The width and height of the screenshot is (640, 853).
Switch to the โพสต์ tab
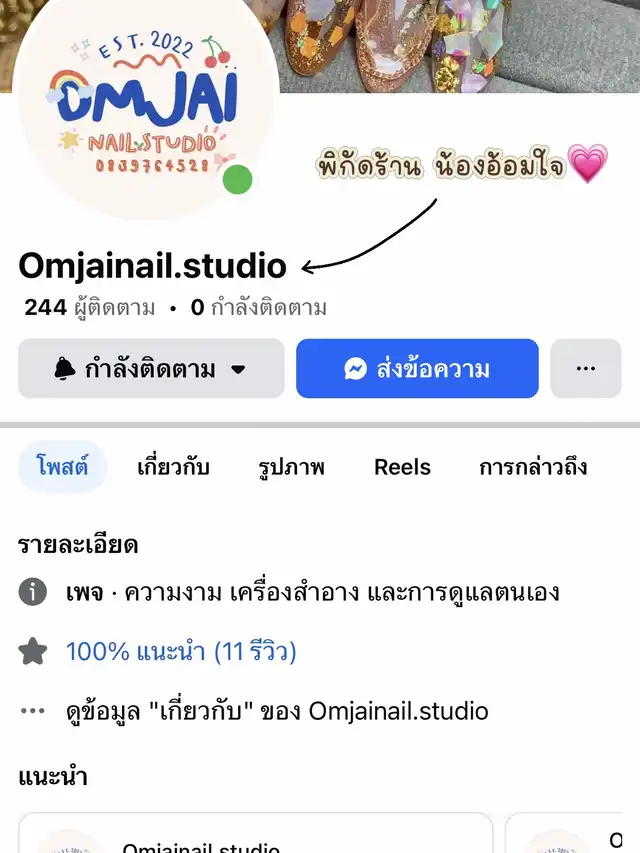(x=62, y=467)
